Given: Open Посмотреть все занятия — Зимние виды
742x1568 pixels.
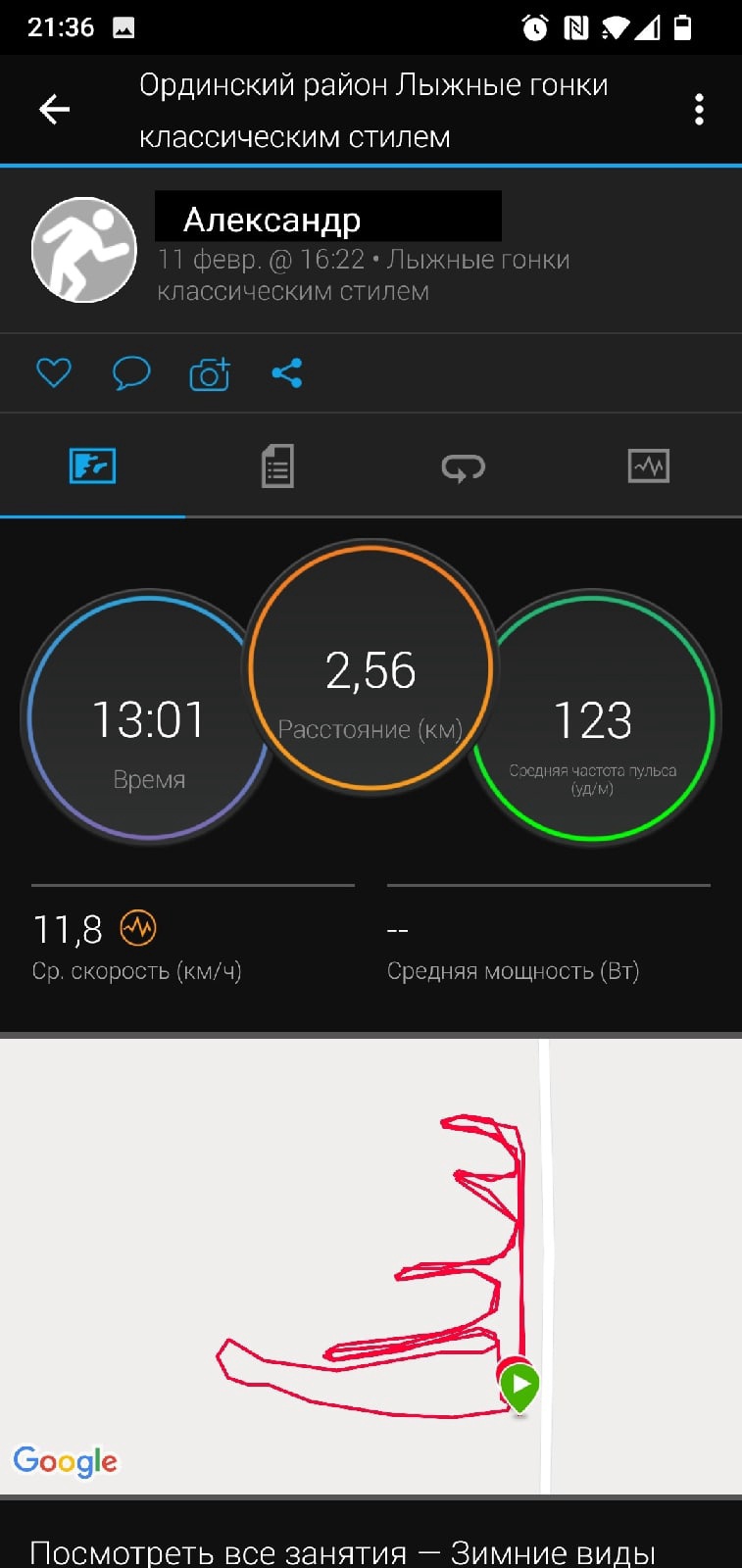Looking at the screenshot, I should pyautogui.click(x=343, y=1550).
